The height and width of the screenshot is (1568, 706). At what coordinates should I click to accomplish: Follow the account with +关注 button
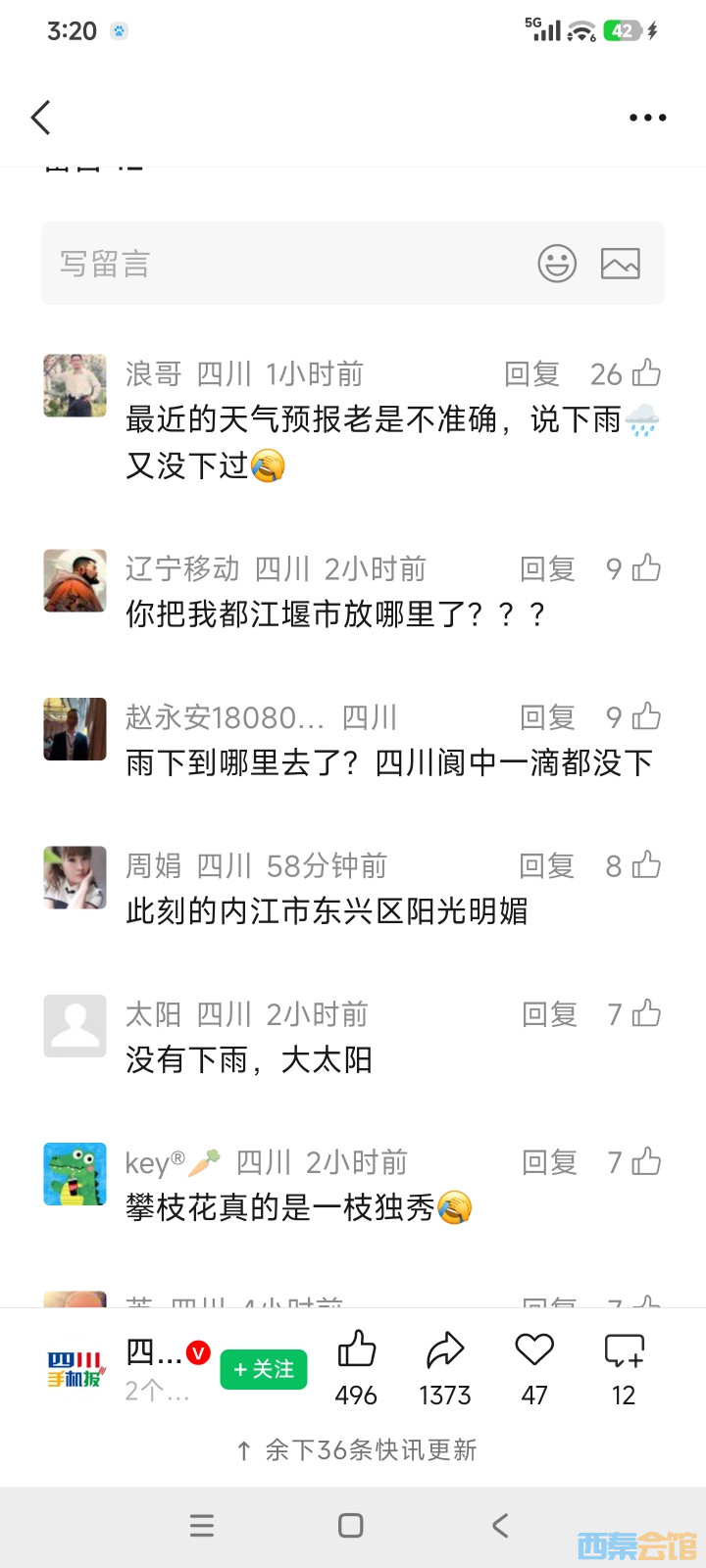pyautogui.click(x=264, y=1369)
